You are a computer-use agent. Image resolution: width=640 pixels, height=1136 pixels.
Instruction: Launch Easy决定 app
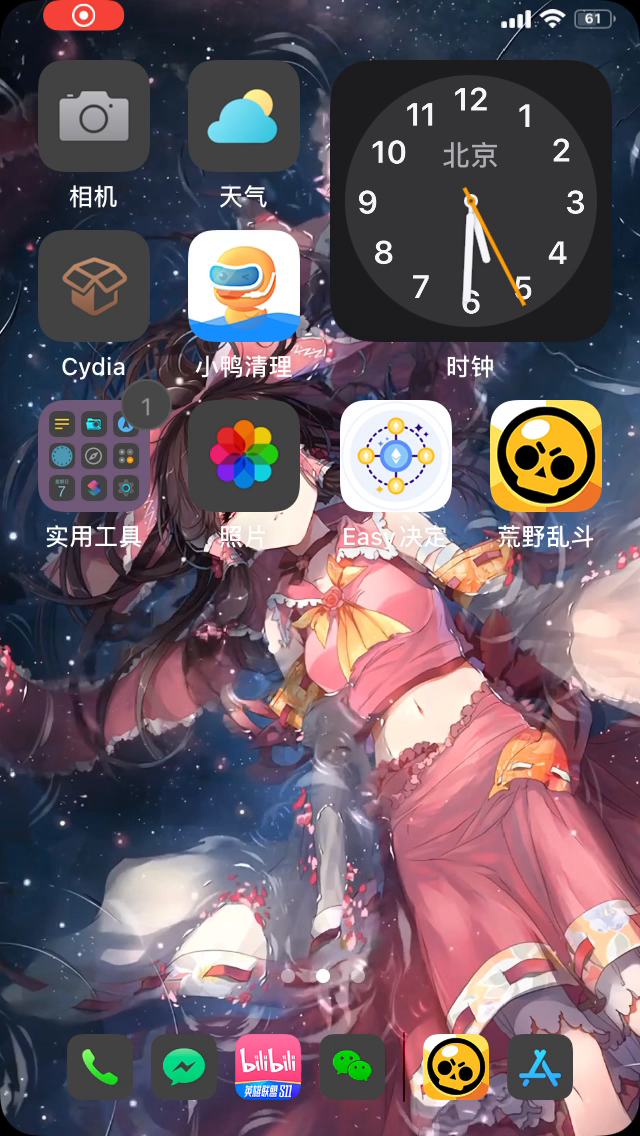(396, 456)
